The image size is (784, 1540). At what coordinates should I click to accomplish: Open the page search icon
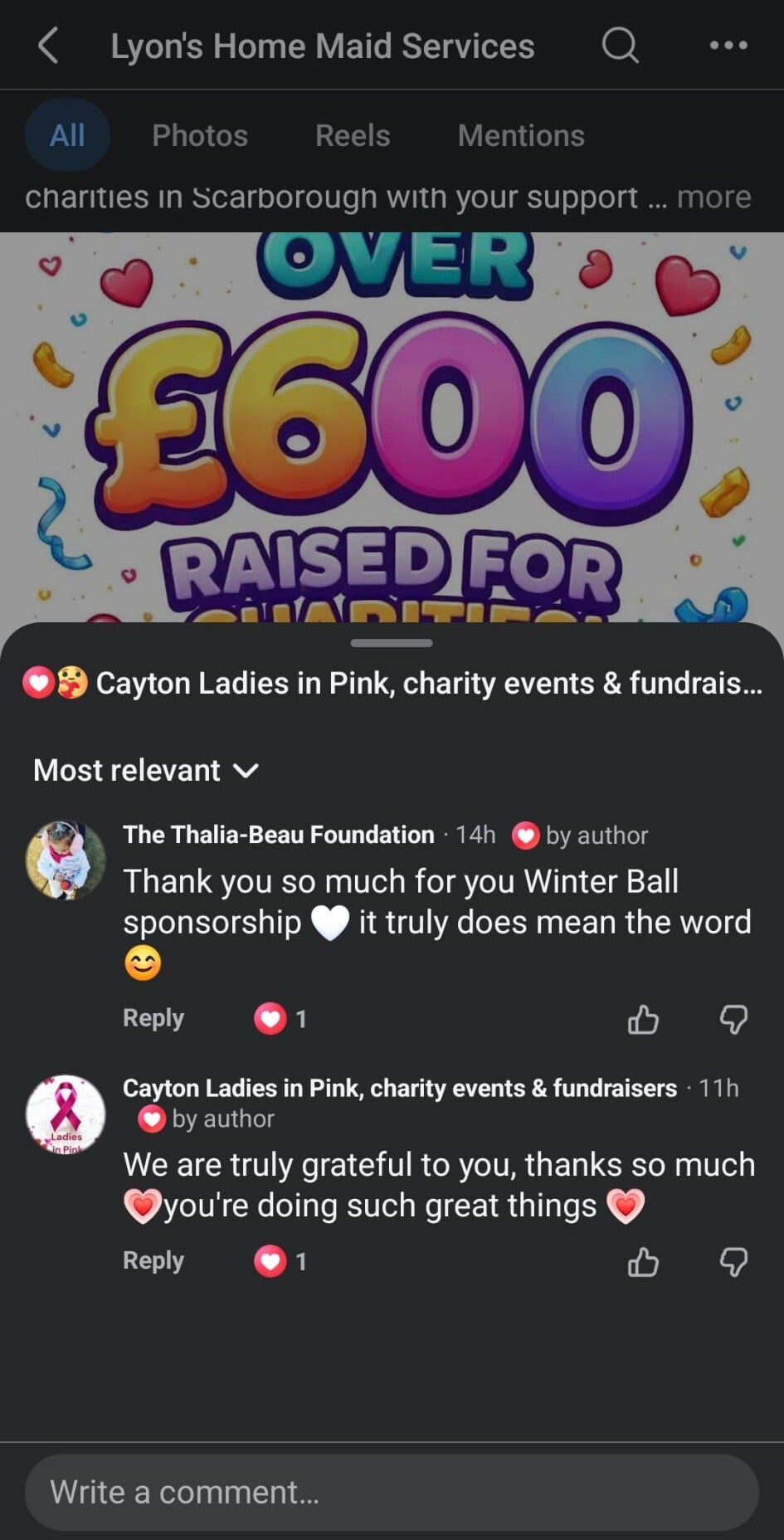click(620, 46)
